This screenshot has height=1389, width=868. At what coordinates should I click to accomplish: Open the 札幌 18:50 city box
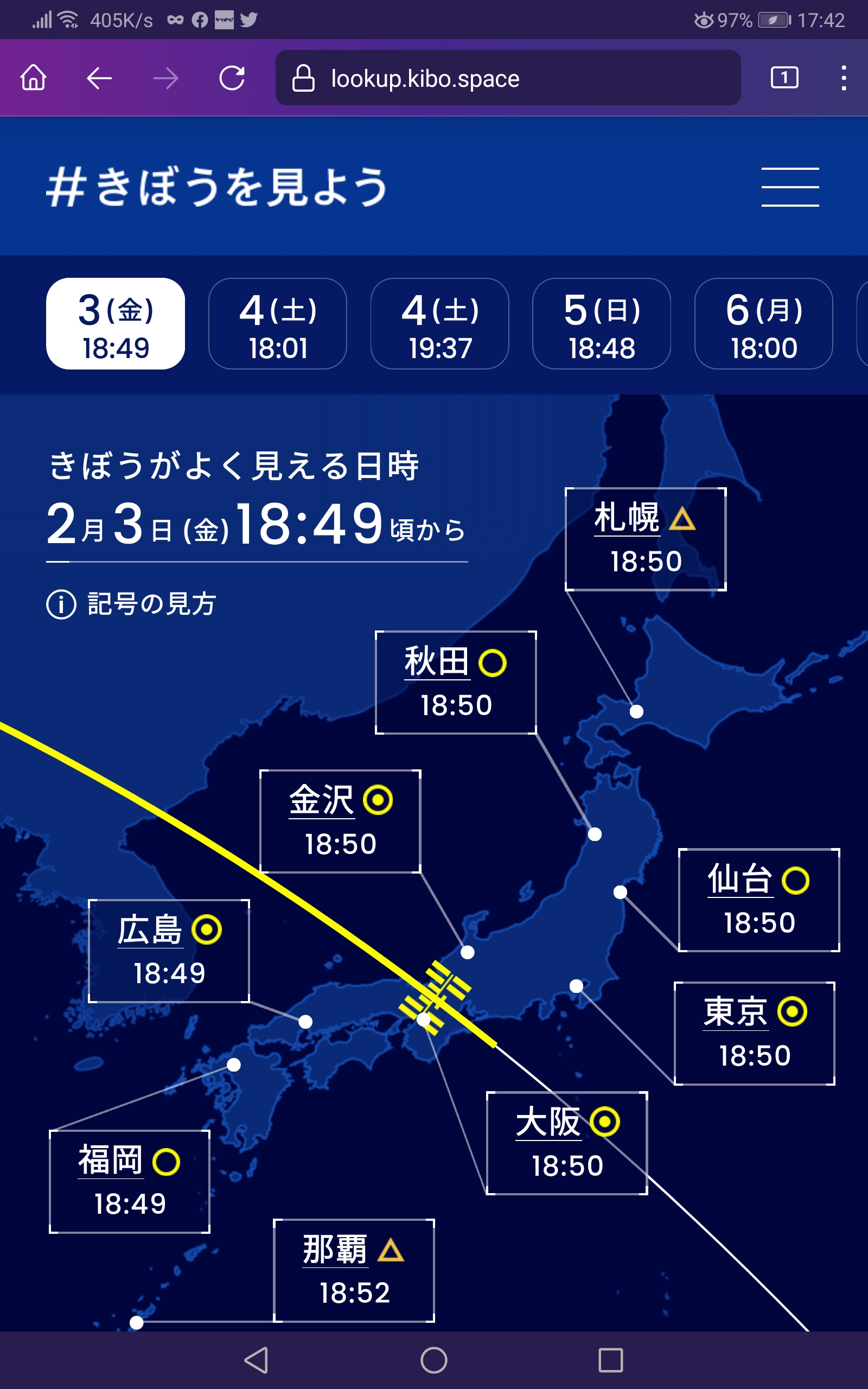tap(646, 539)
